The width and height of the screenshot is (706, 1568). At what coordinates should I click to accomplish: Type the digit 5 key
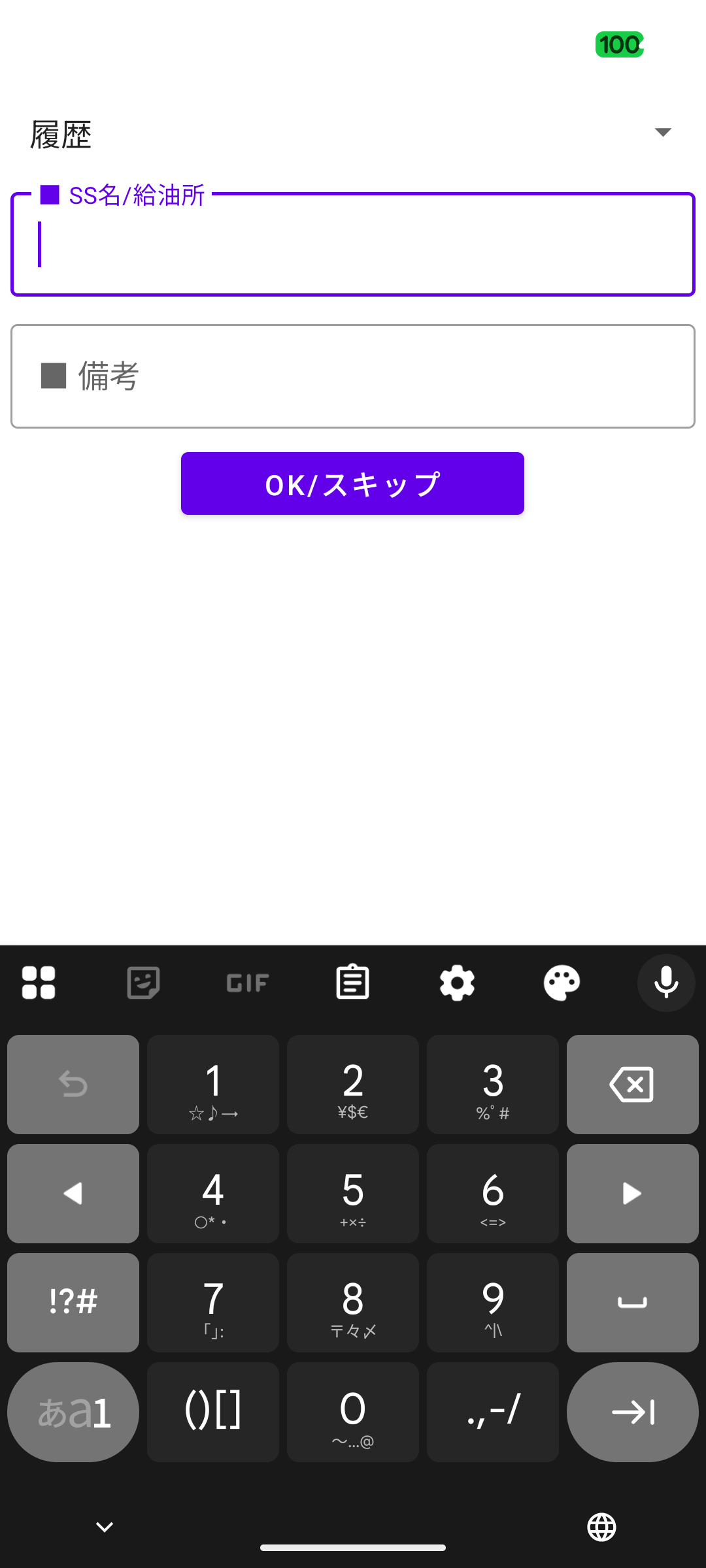pos(352,1194)
